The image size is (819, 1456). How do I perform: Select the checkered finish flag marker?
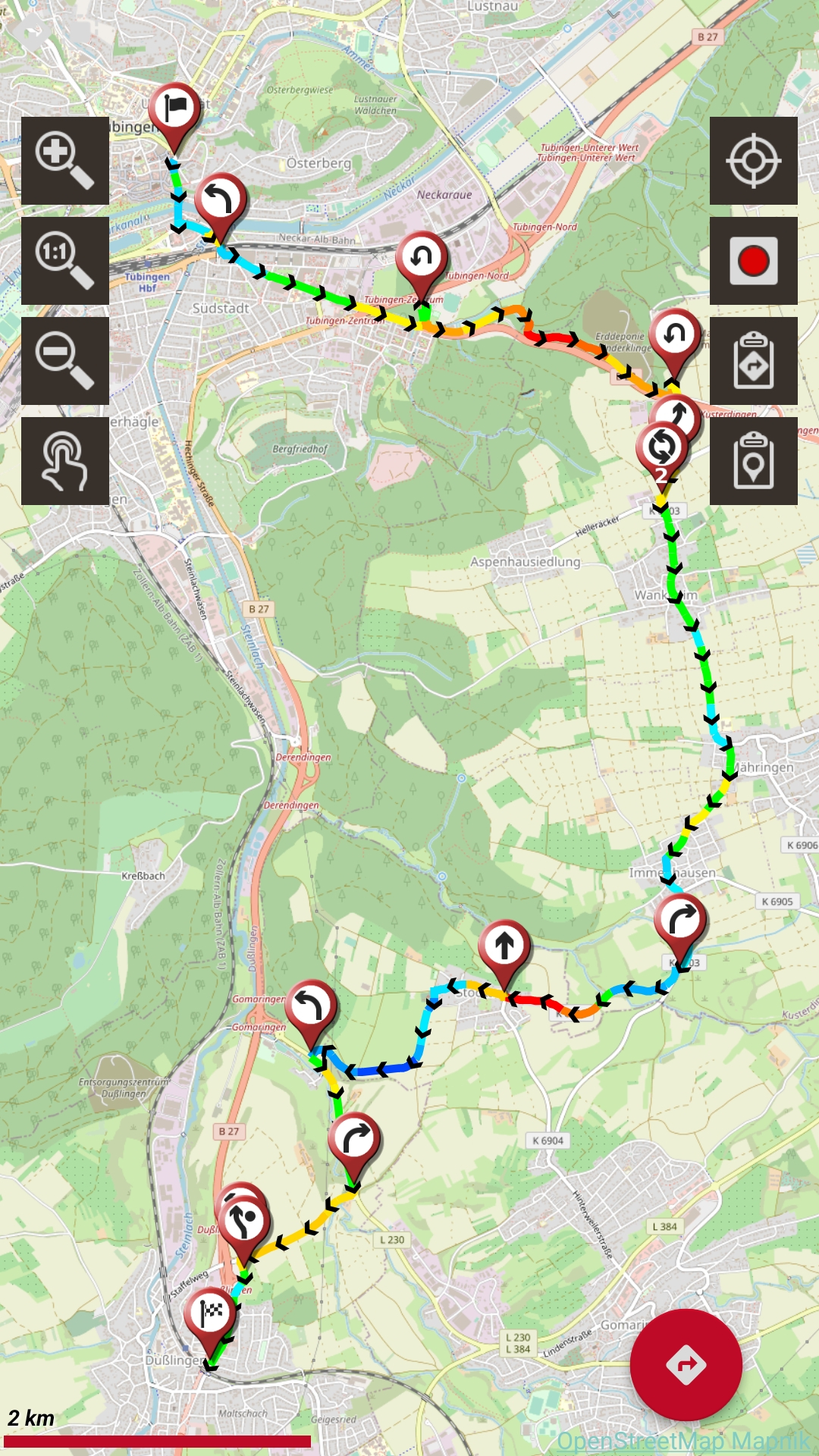tap(210, 1315)
